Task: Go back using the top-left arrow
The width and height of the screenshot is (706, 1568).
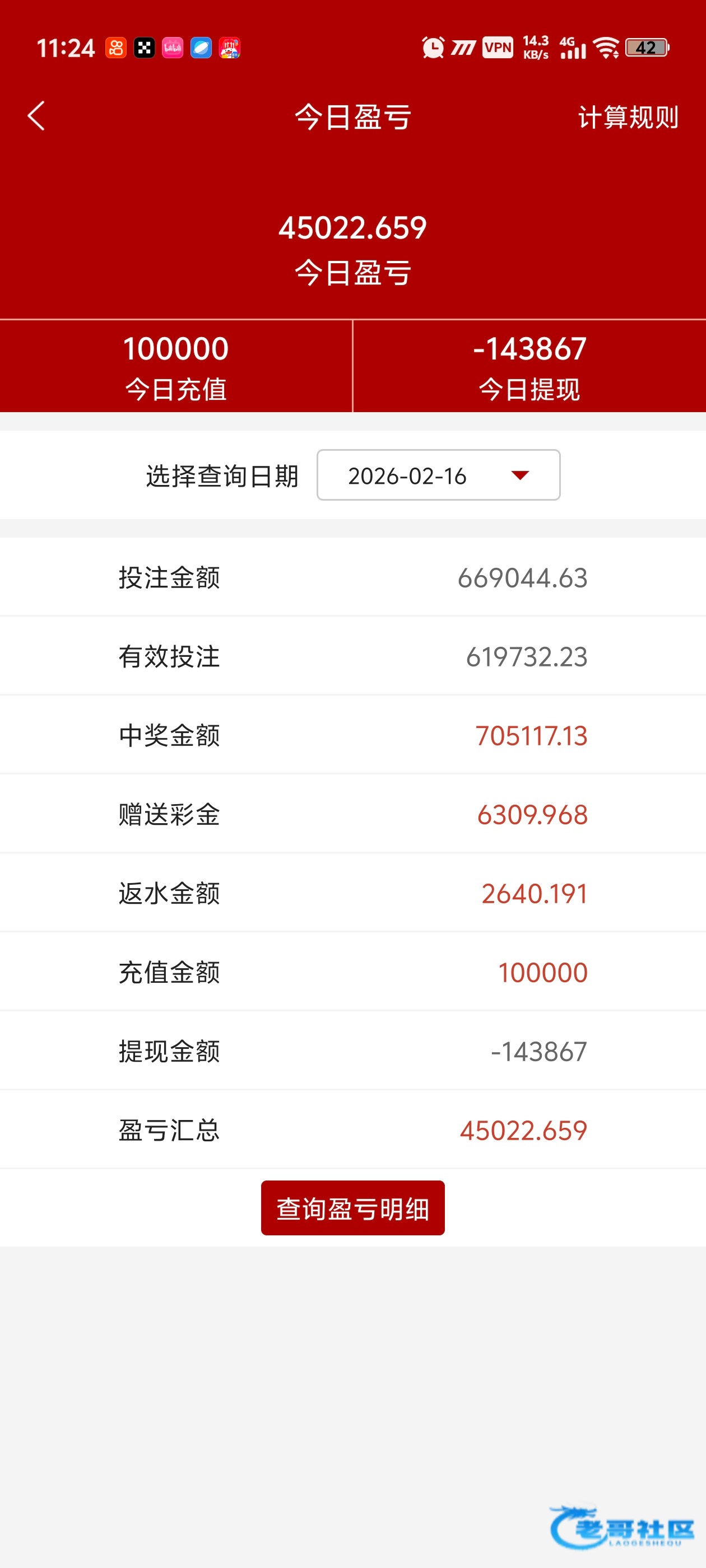Action: pyautogui.click(x=36, y=116)
